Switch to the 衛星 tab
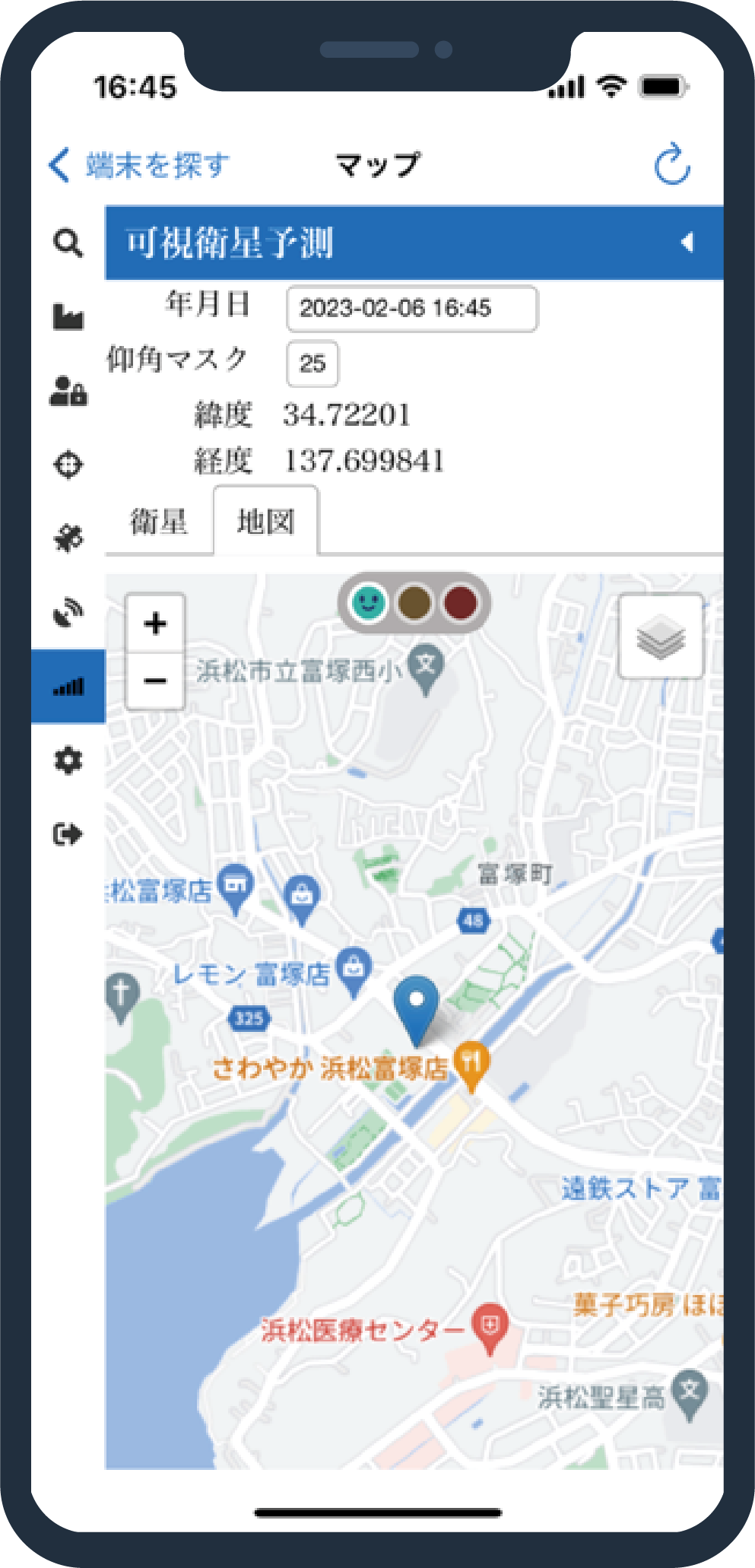This screenshot has width=755, height=1568. [158, 522]
